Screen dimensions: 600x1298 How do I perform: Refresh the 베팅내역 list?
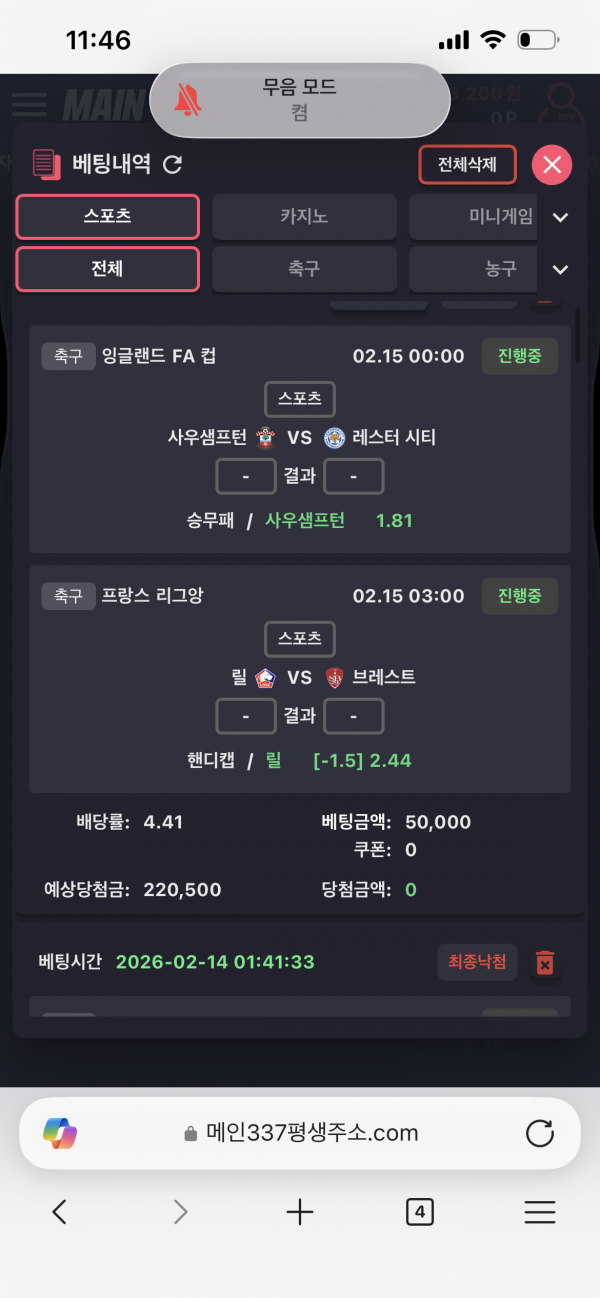(x=172, y=164)
